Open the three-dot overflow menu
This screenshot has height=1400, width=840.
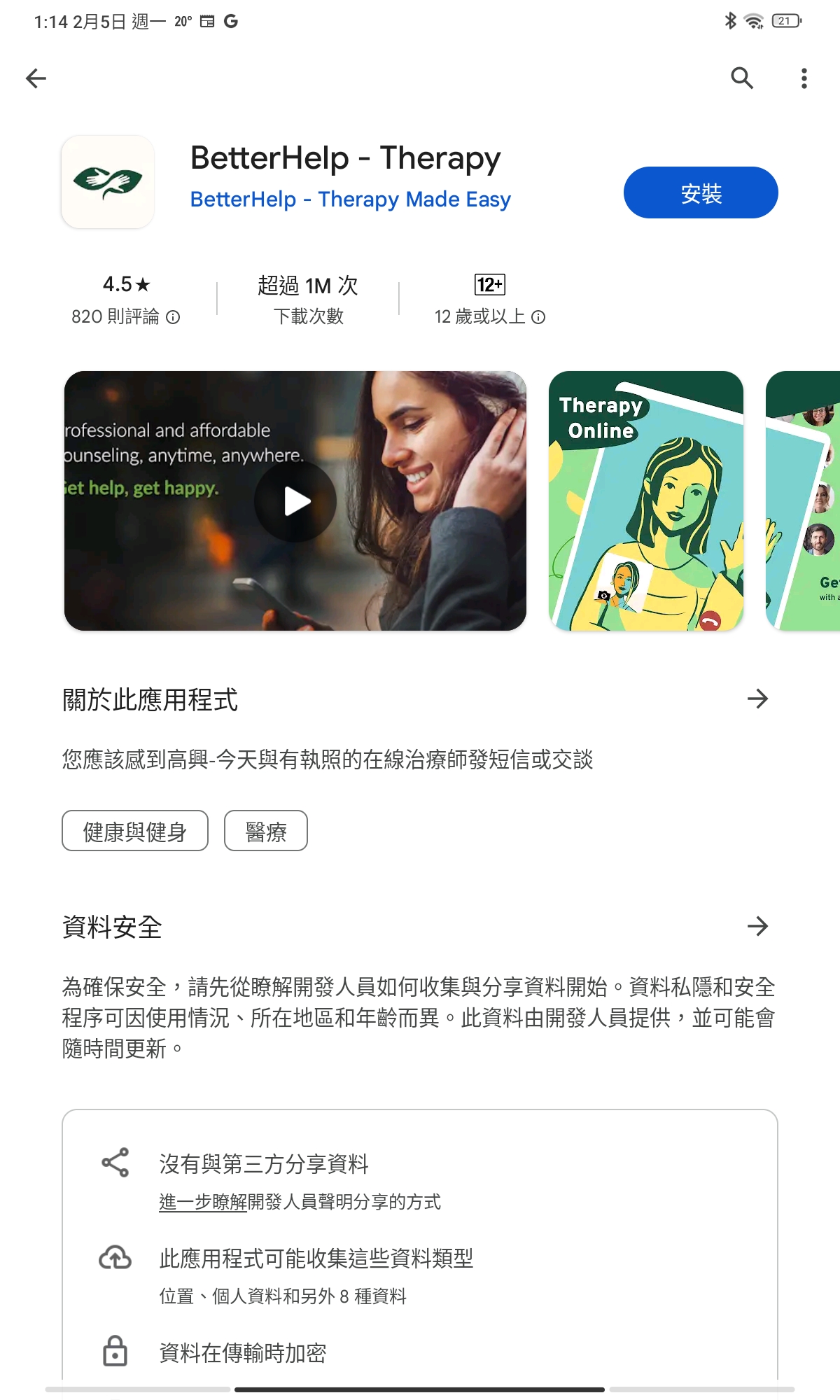[804, 78]
